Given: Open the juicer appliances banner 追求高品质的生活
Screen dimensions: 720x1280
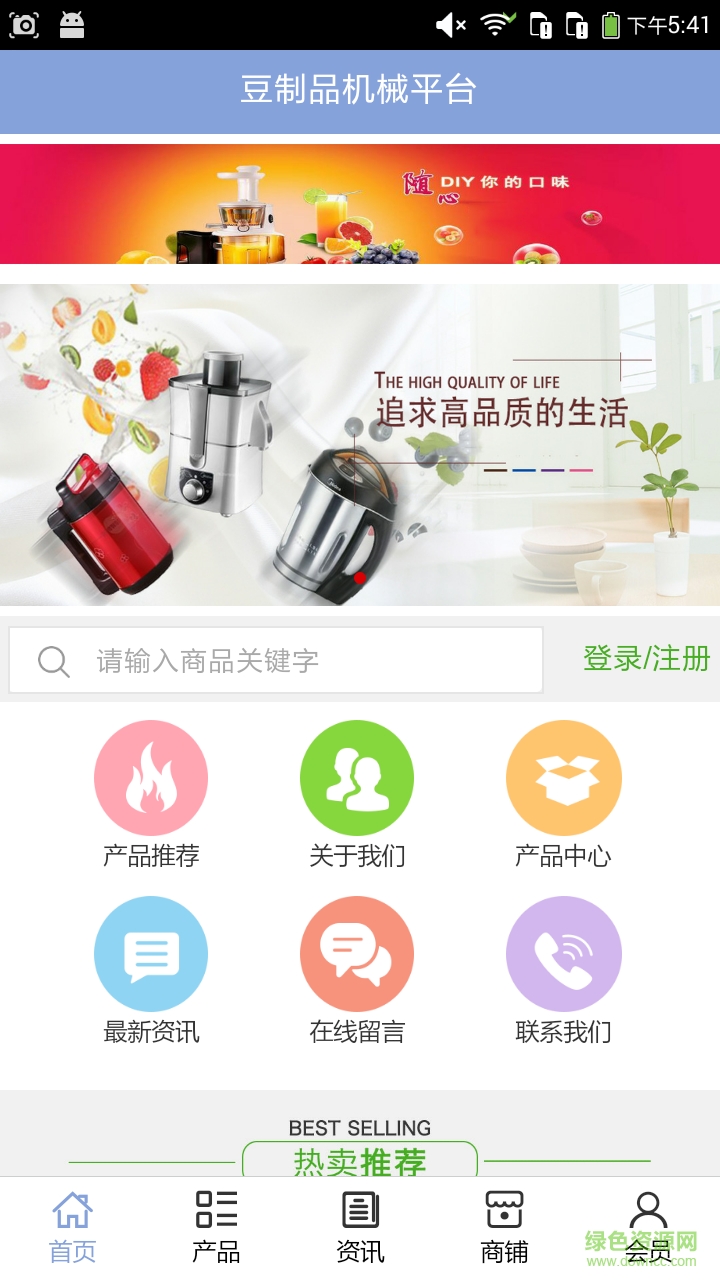Looking at the screenshot, I should pyautogui.click(x=360, y=445).
